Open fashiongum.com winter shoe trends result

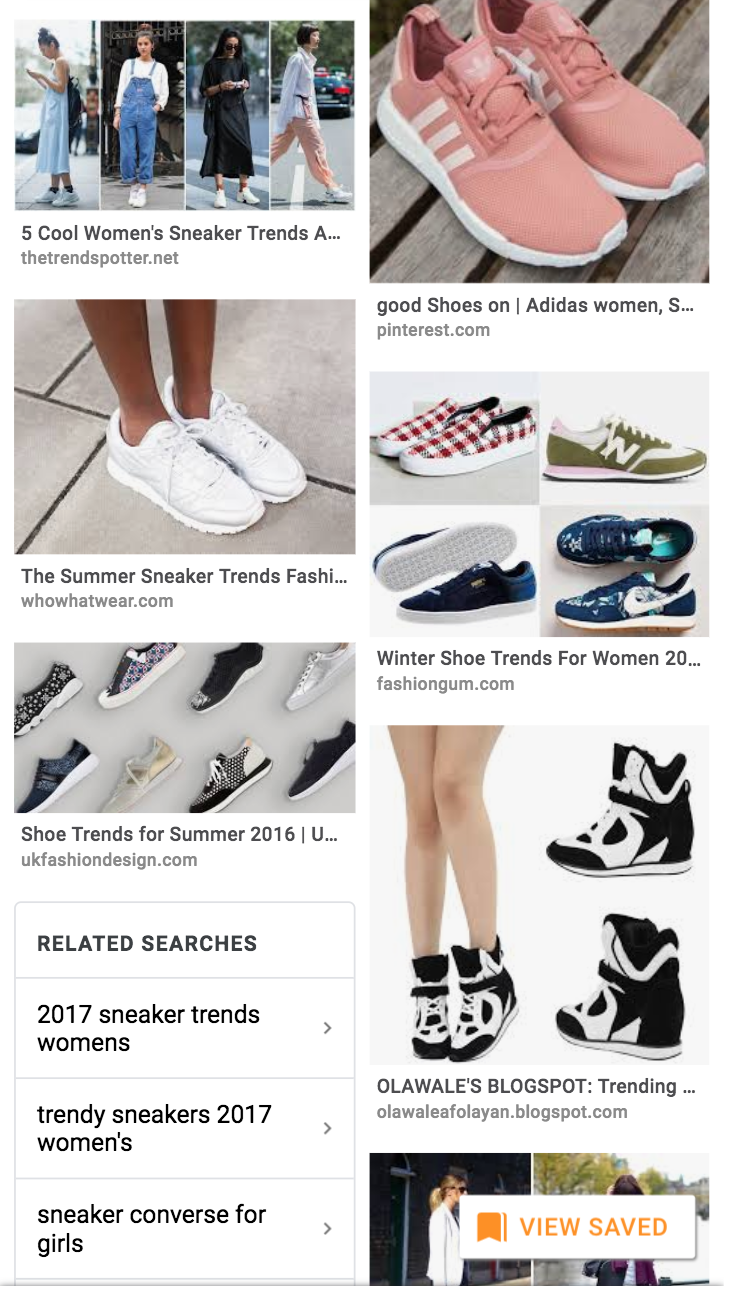pyautogui.click(x=539, y=505)
